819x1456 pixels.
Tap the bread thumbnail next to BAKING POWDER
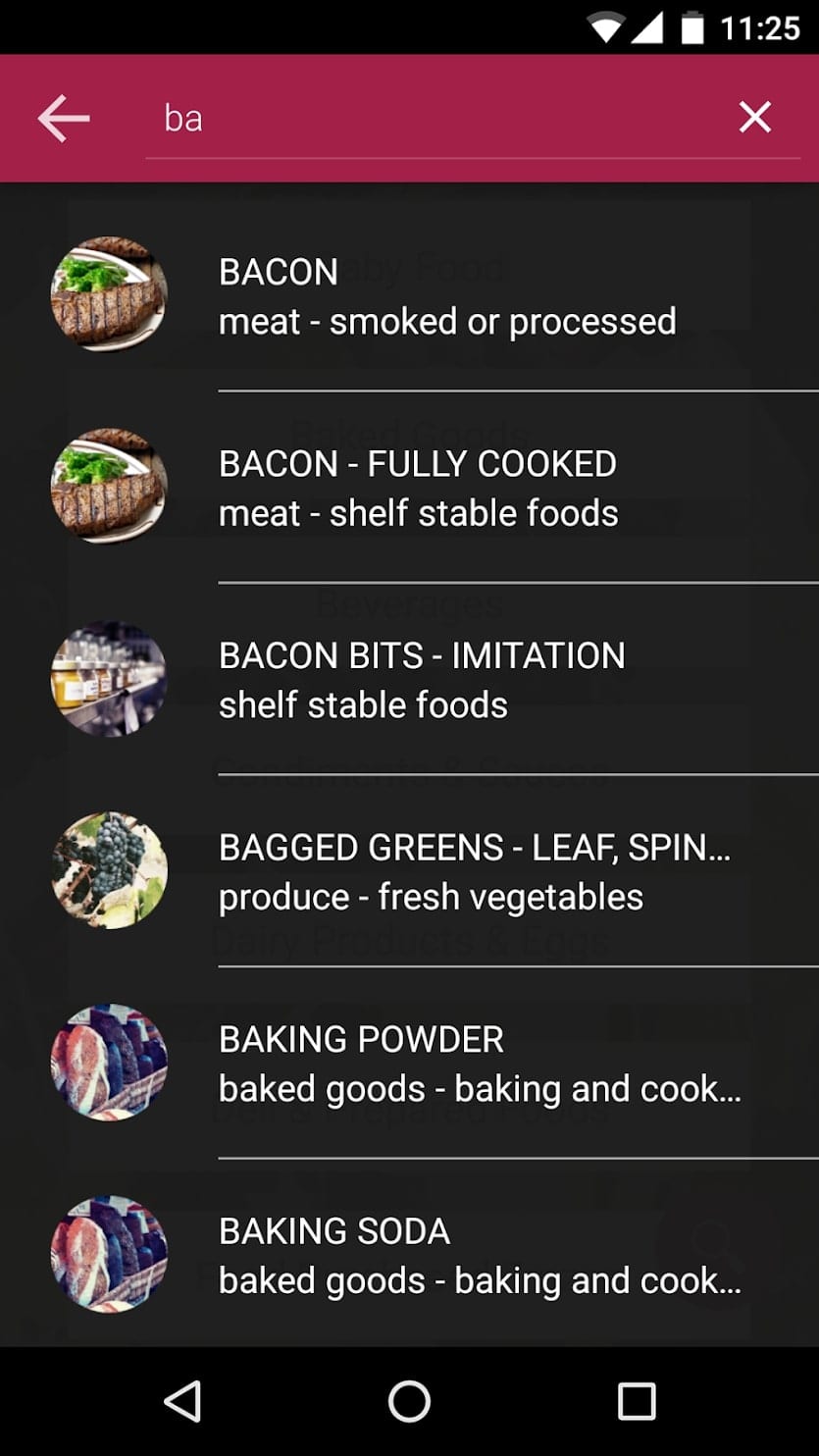click(x=109, y=1062)
